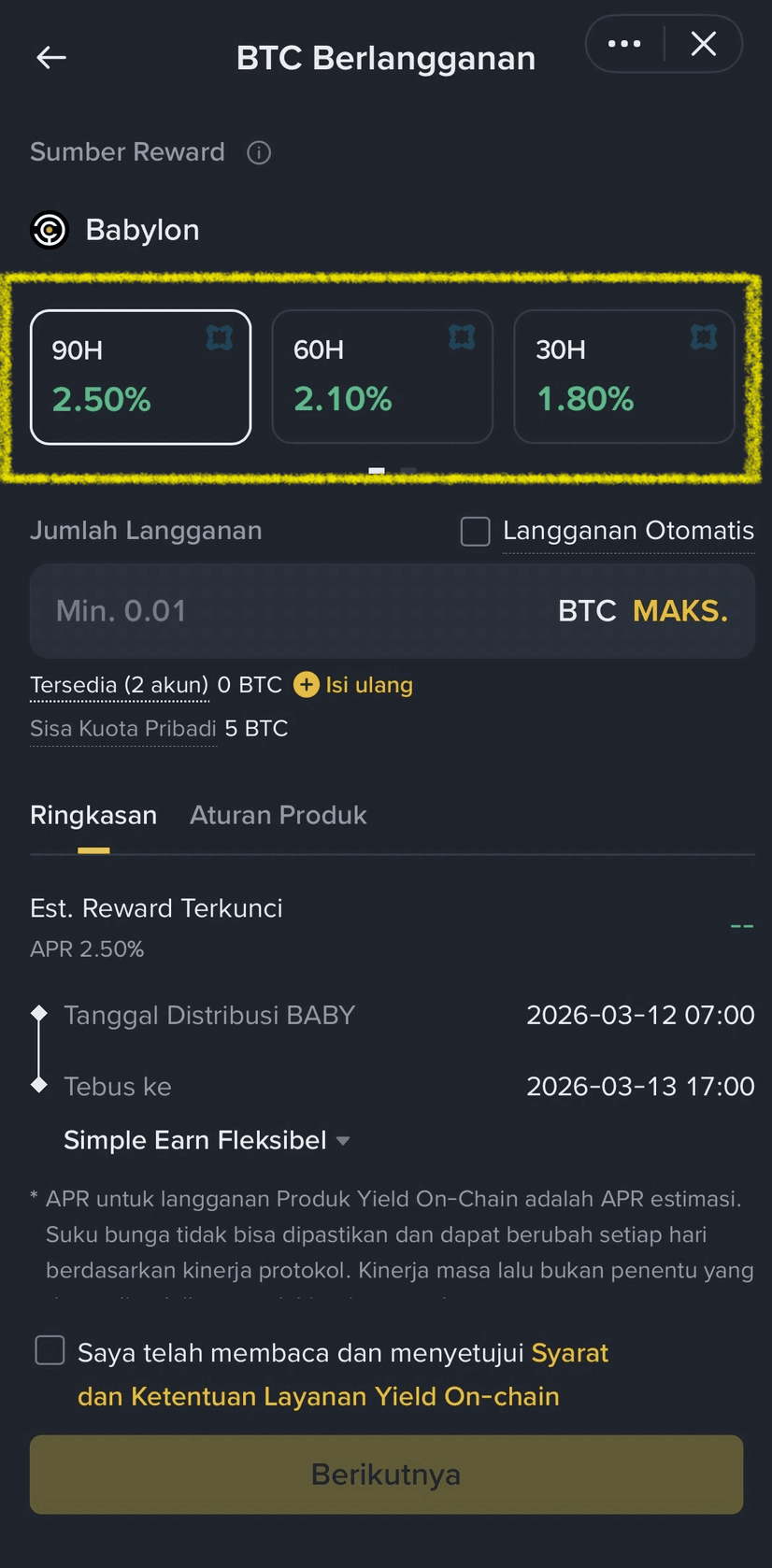This screenshot has height=1568, width=772.
Task: Tap the Berikutnya button
Action: [386, 1474]
